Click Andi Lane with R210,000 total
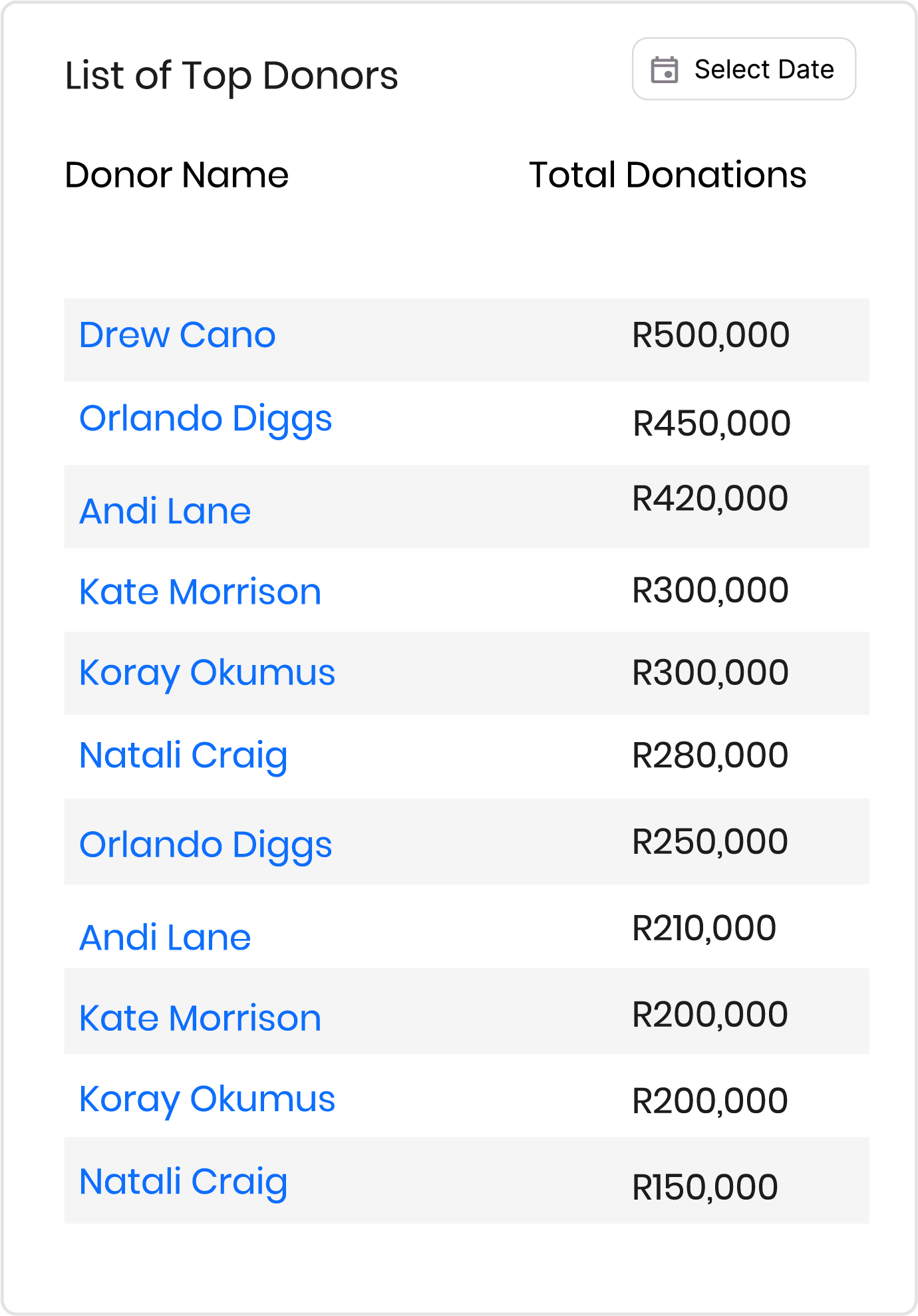Viewport: 918px width, 1316px height. click(x=164, y=937)
